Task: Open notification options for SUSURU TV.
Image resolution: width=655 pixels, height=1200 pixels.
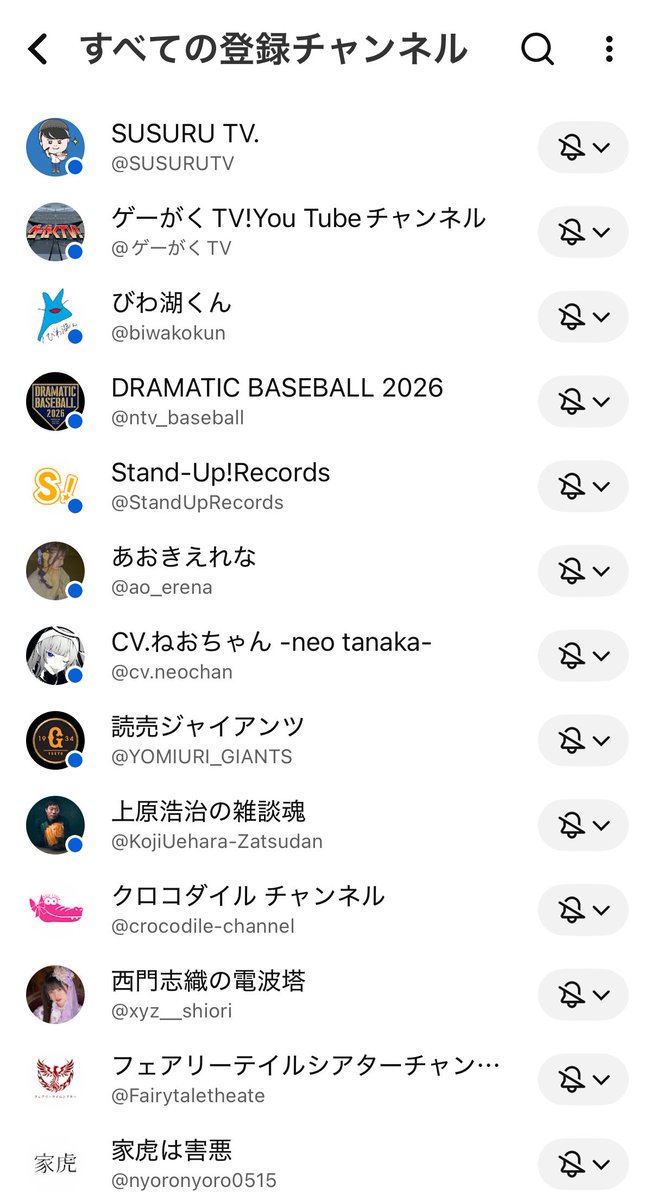Action: pyautogui.click(x=583, y=148)
